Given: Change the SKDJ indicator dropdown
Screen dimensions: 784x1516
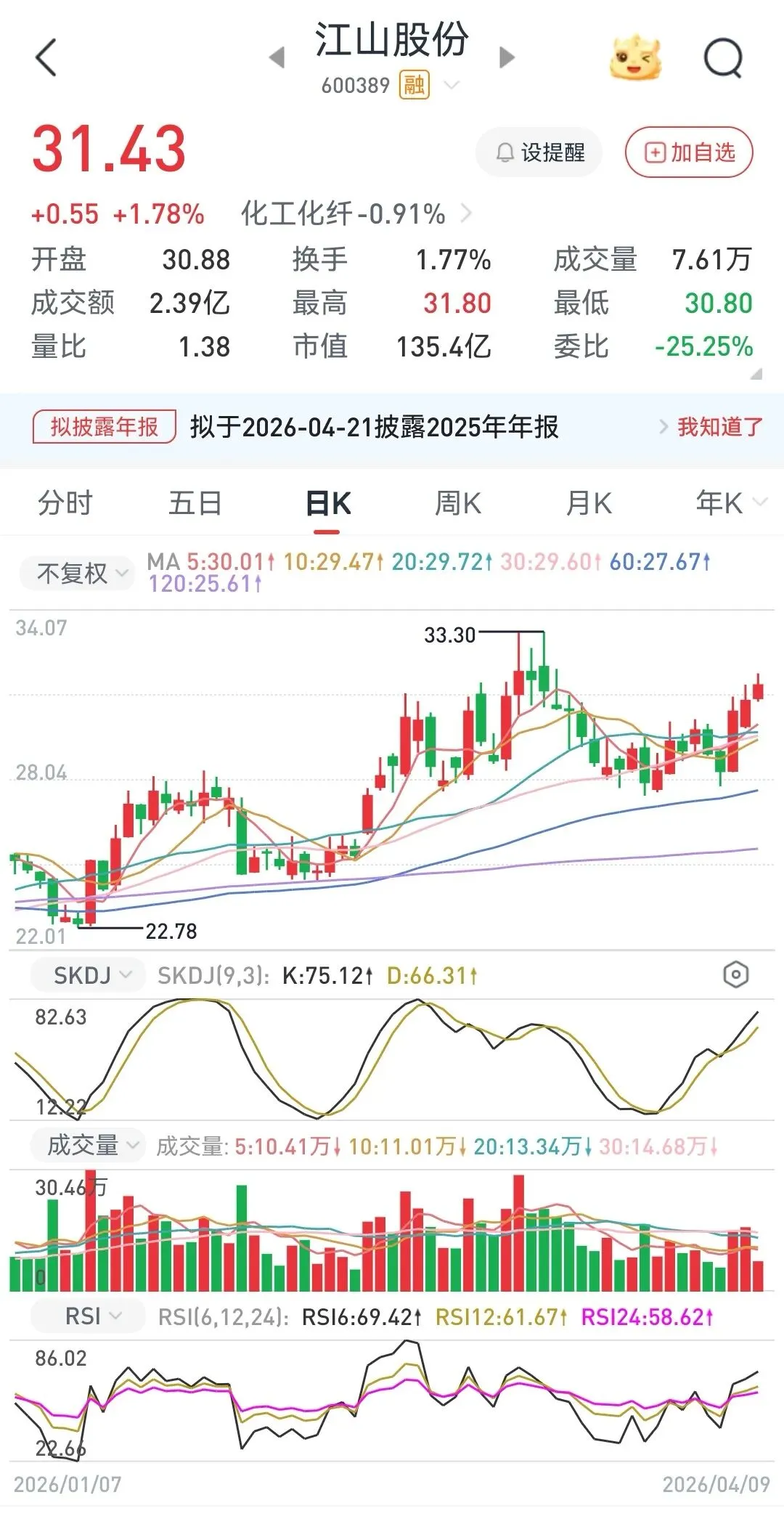Looking at the screenshot, I should pyautogui.click(x=88, y=975).
